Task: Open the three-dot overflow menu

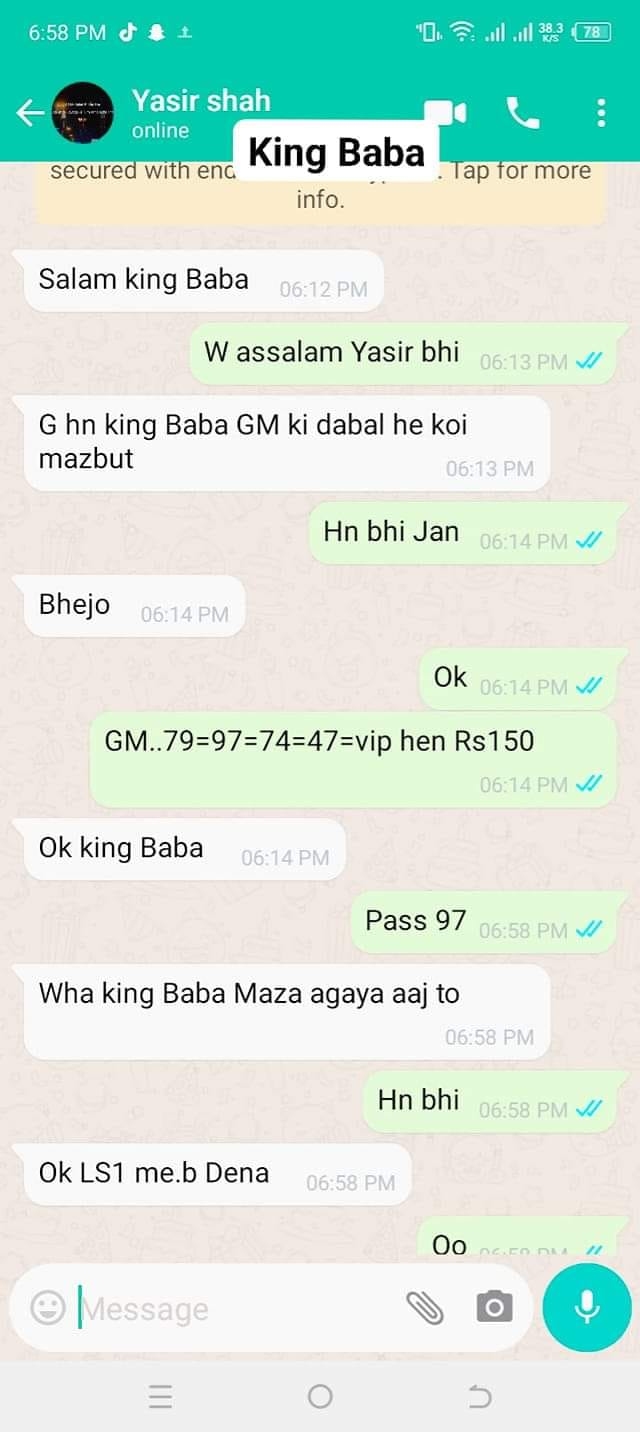Action: [x=601, y=113]
